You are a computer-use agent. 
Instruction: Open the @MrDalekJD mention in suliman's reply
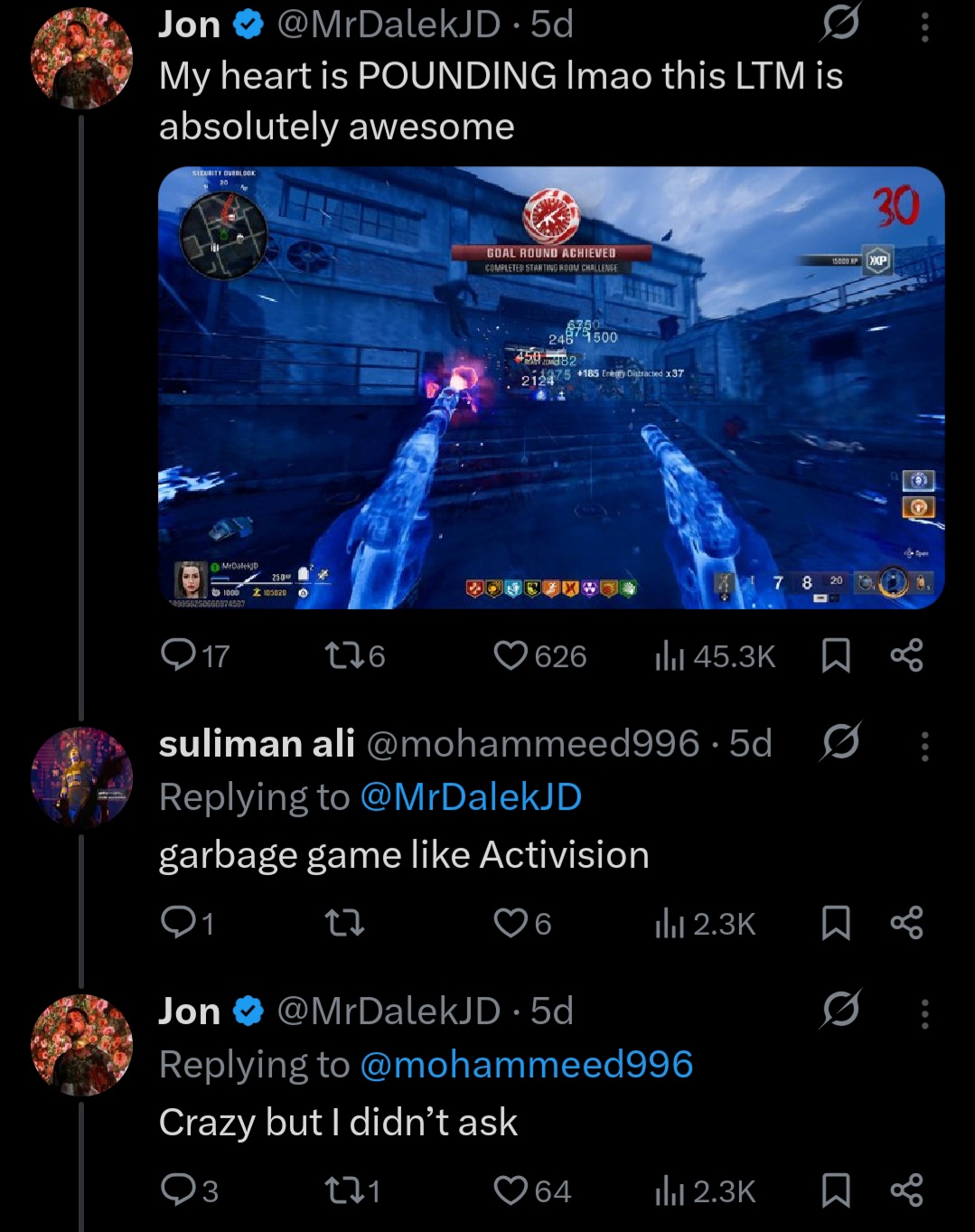[470, 797]
